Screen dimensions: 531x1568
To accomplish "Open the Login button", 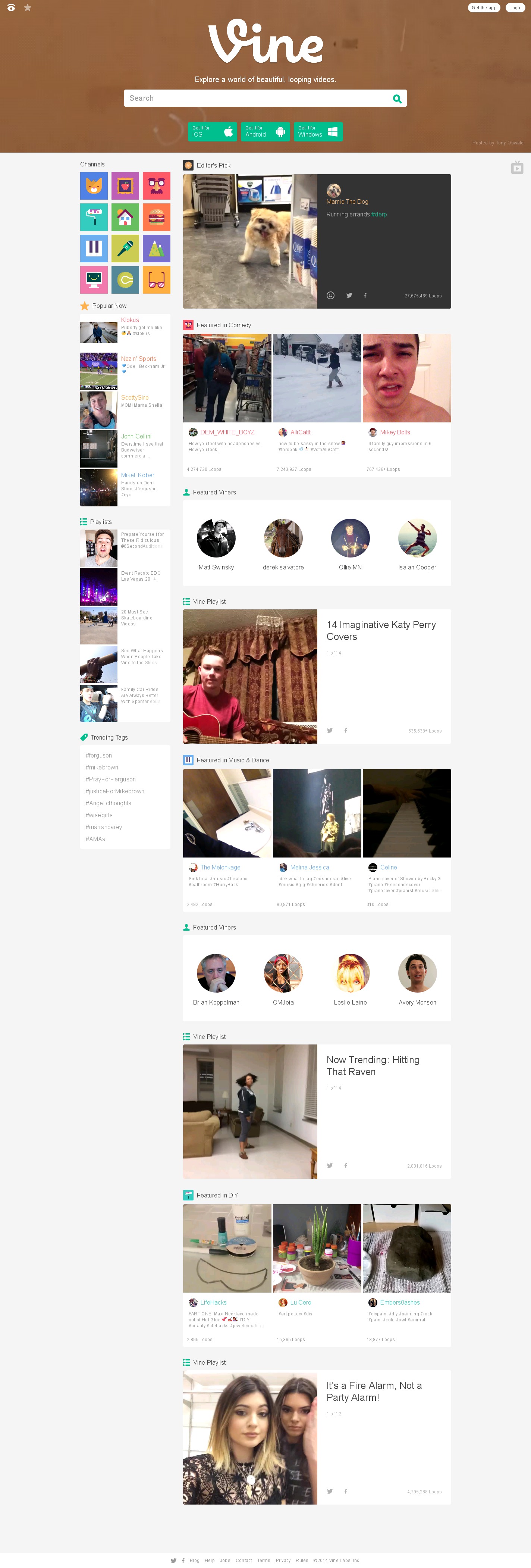I will [x=515, y=8].
